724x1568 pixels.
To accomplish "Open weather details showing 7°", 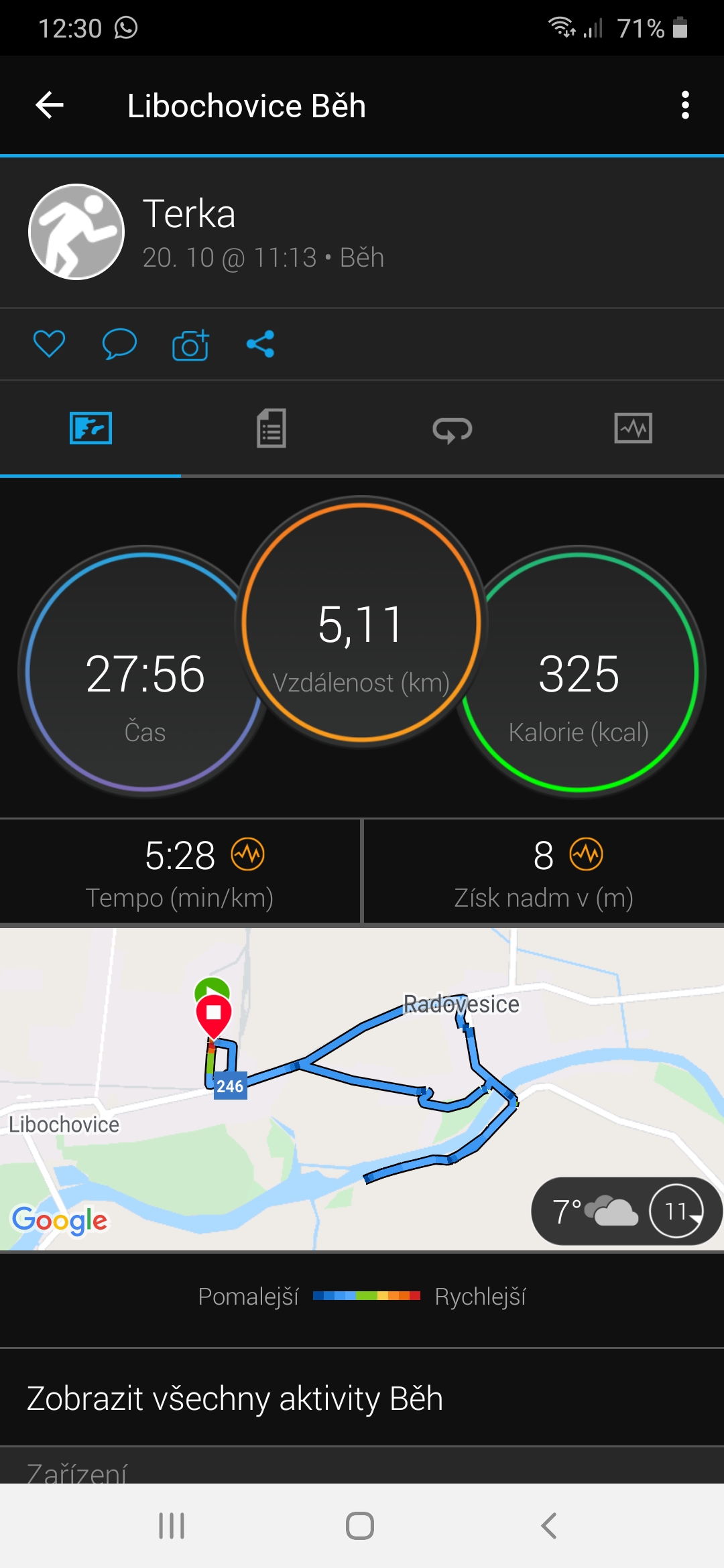I will coord(627,1212).
